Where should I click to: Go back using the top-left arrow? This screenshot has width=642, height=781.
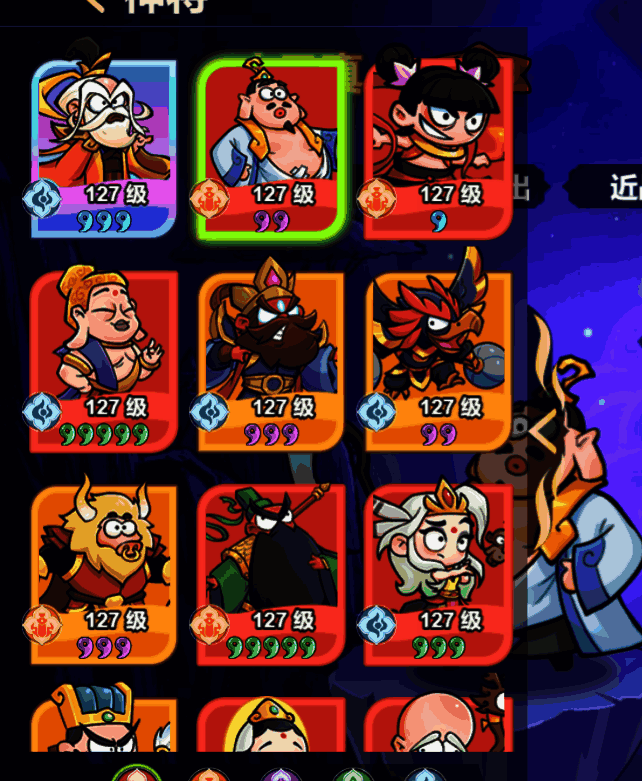pos(95,5)
